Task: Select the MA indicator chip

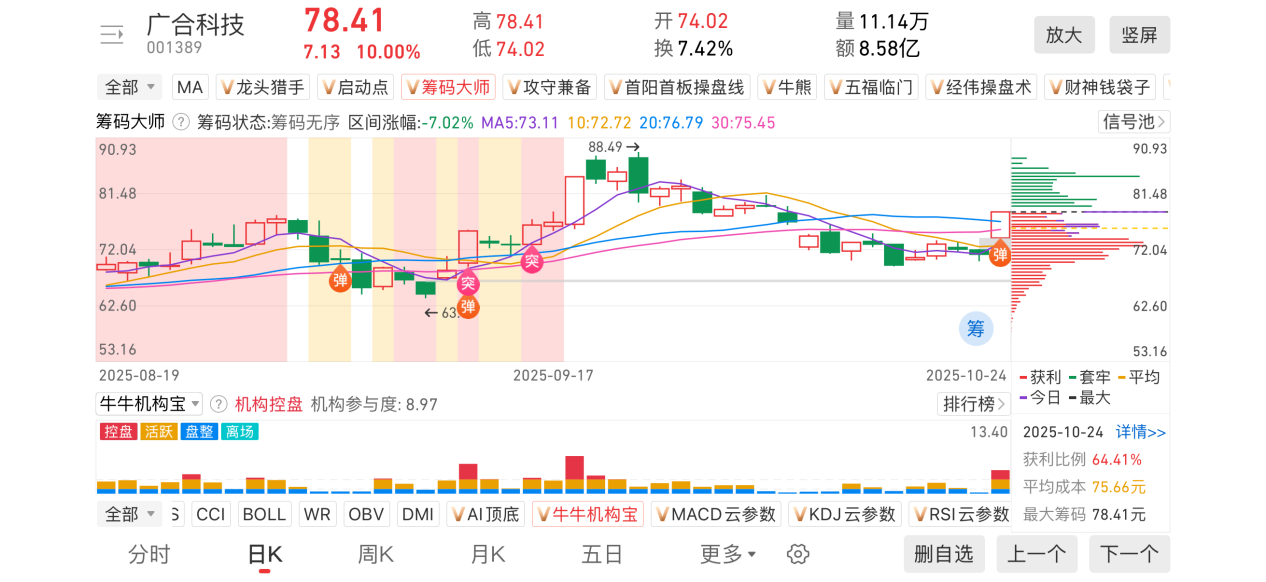Action: [190, 87]
